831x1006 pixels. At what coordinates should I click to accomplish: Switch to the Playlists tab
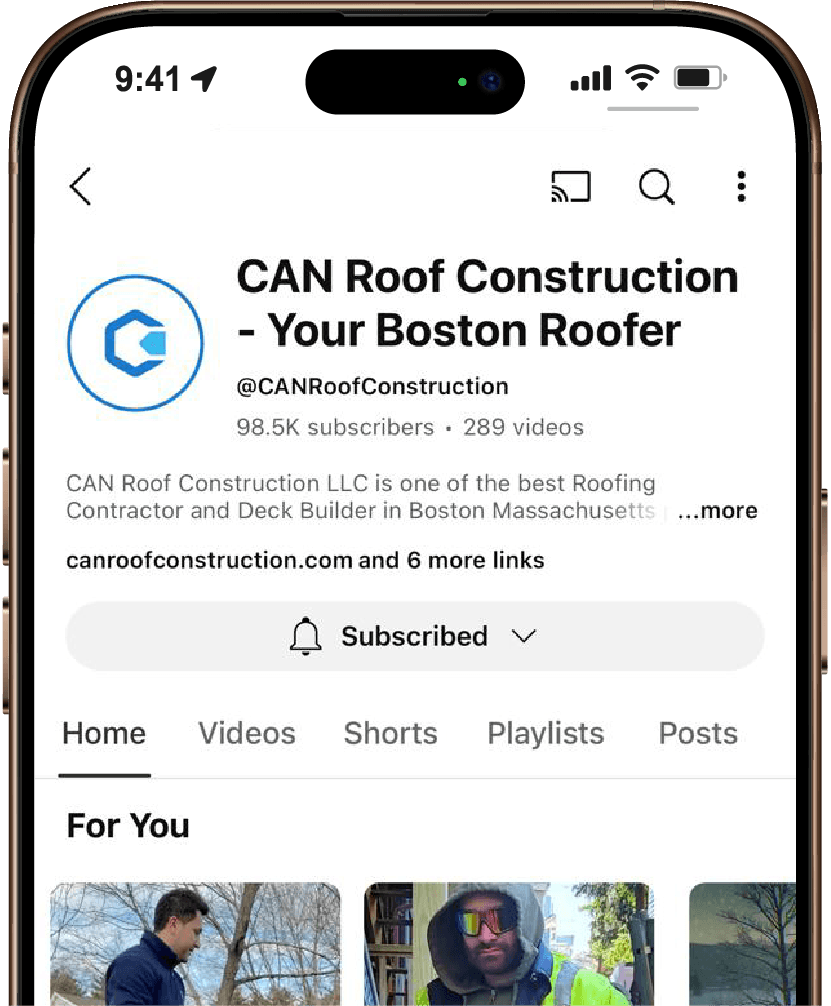point(545,733)
